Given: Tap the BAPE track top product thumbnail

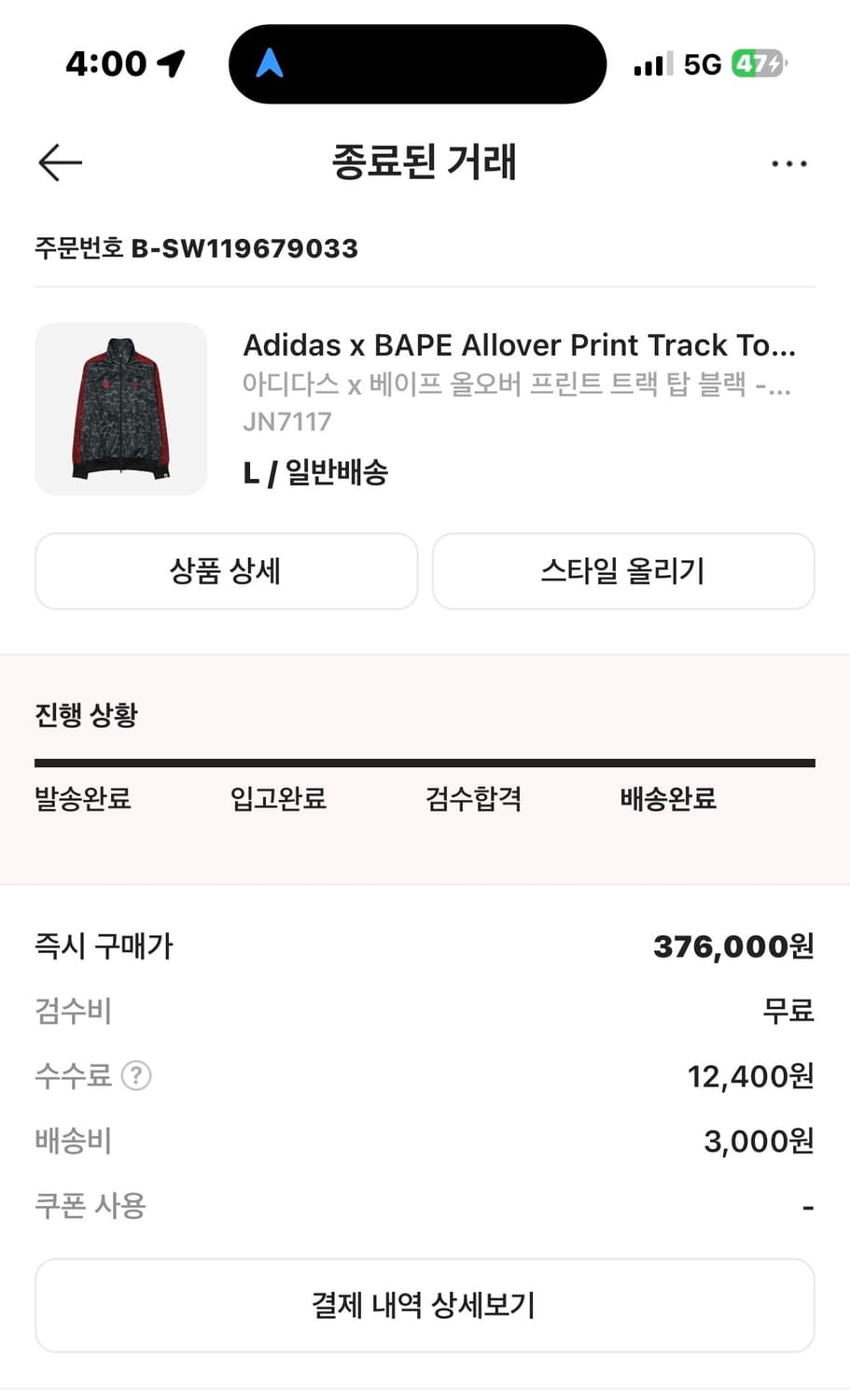Looking at the screenshot, I should [120, 409].
